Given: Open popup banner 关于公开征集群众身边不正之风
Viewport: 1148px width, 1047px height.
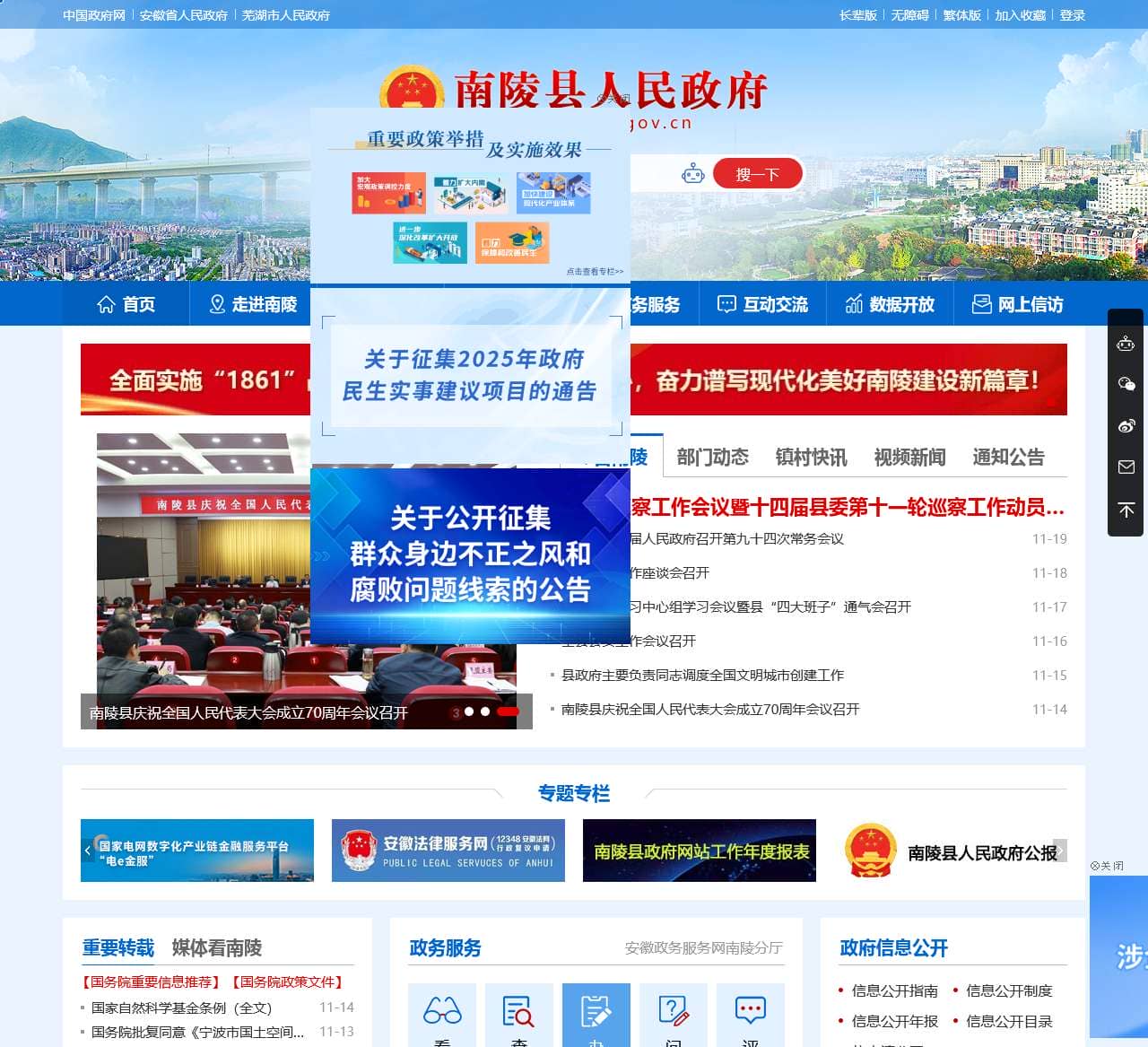Looking at the screenshot, I should click(470, 554).
